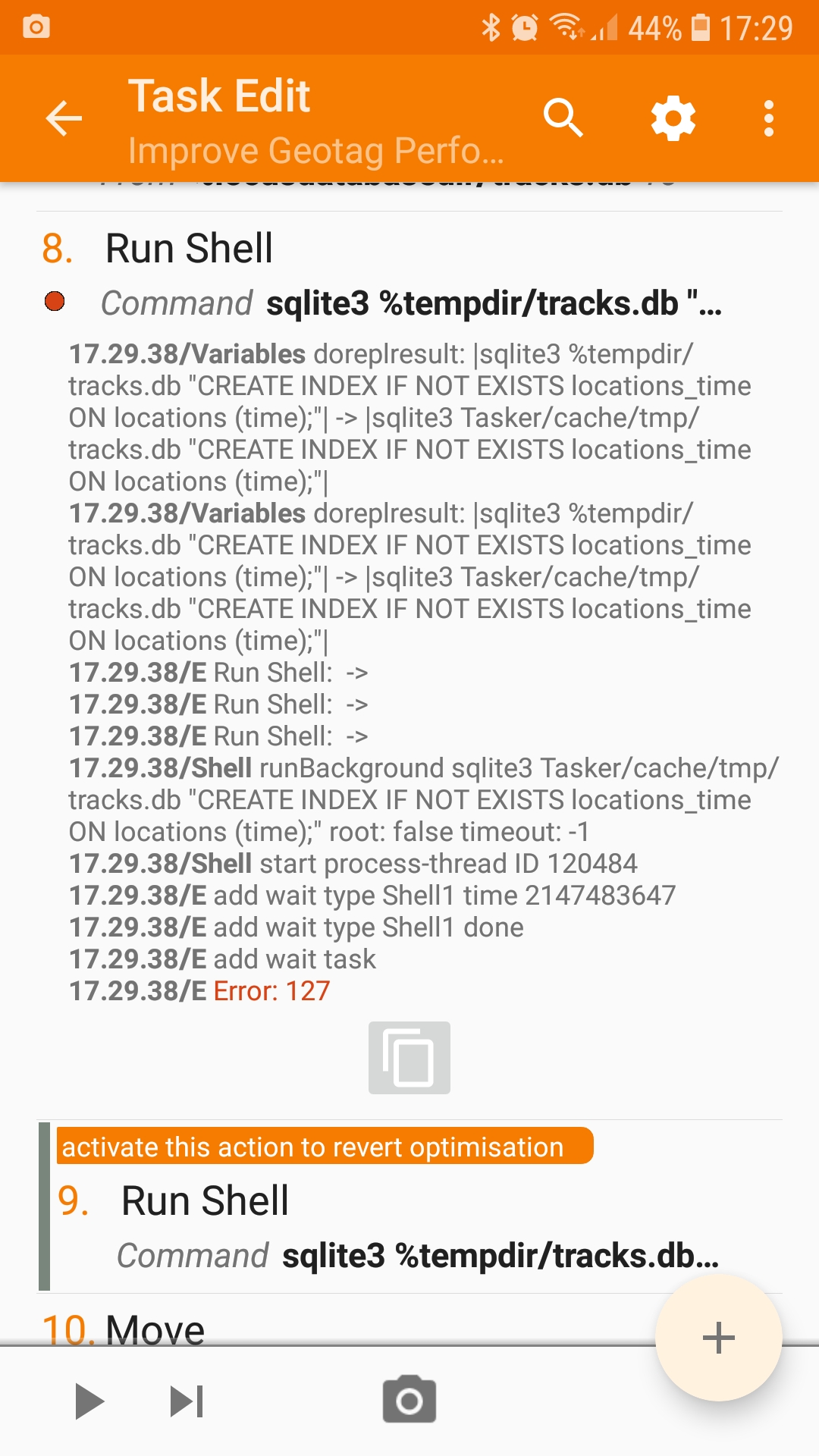The image size is (819, 1456).
Task: Open action 10 Move
Action: coord(155,1328)
